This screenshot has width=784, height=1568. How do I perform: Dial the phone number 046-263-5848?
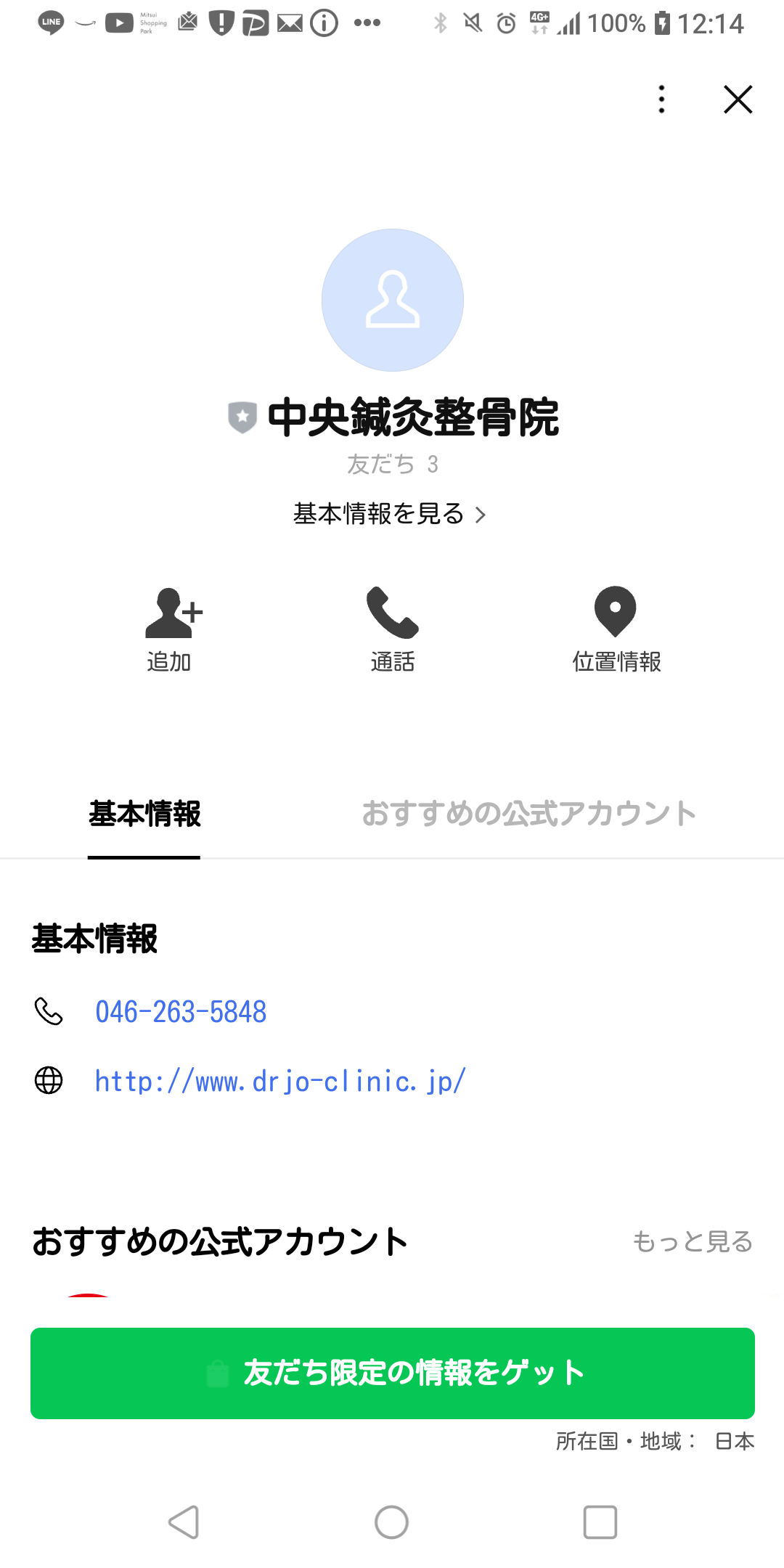pos(181,1011)
